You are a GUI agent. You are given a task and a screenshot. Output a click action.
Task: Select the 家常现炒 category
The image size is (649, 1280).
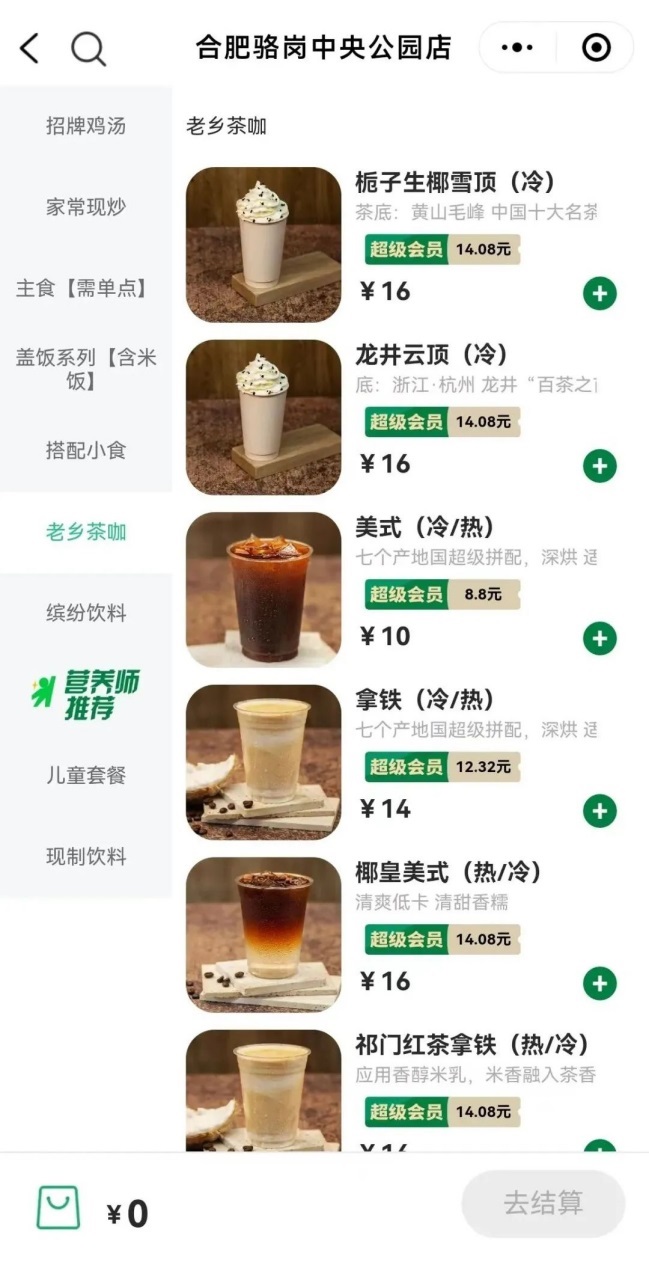[x=86, y=207]
